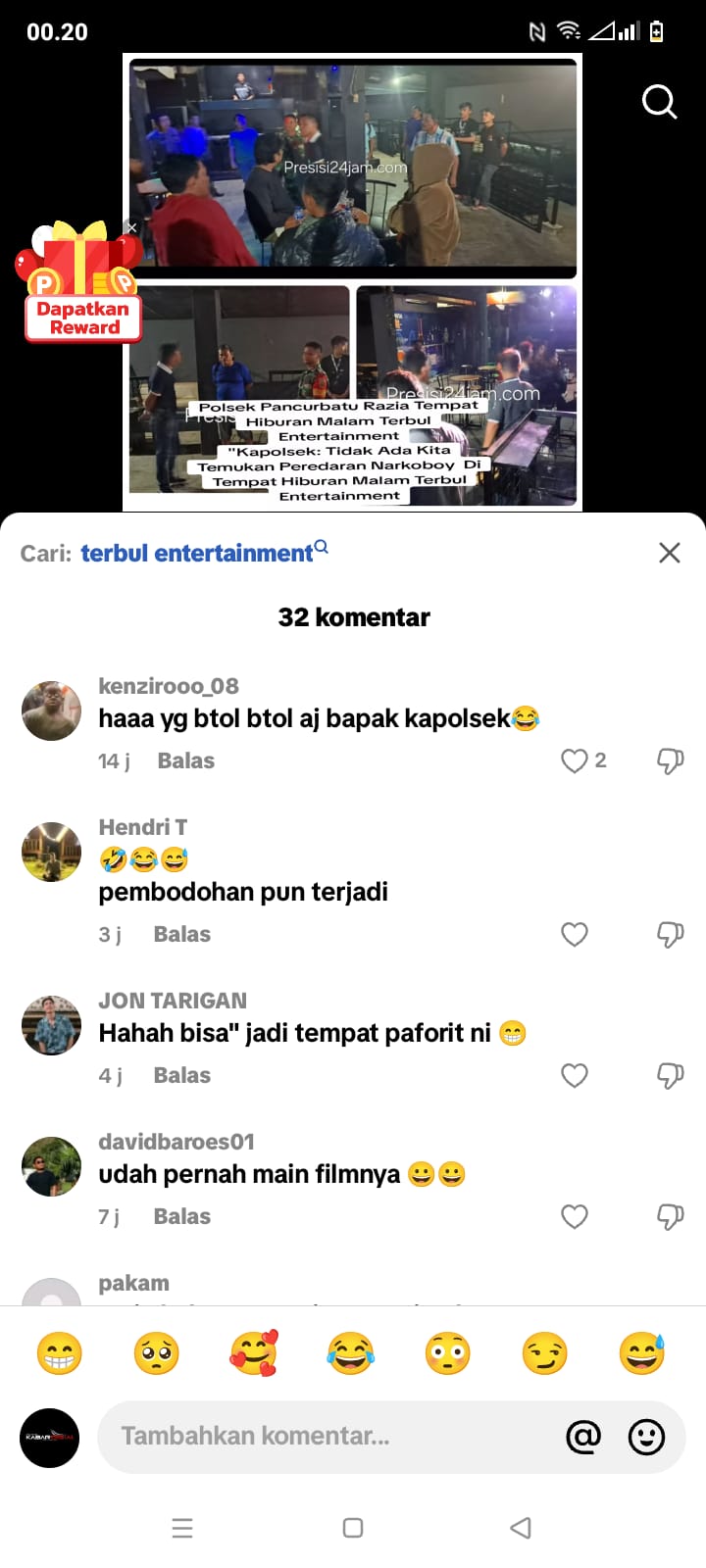Viewport: 706px width, 1568px height.
Task: Dismiss the Dapatkan Reward gift banner
Action: coord(131,227)
